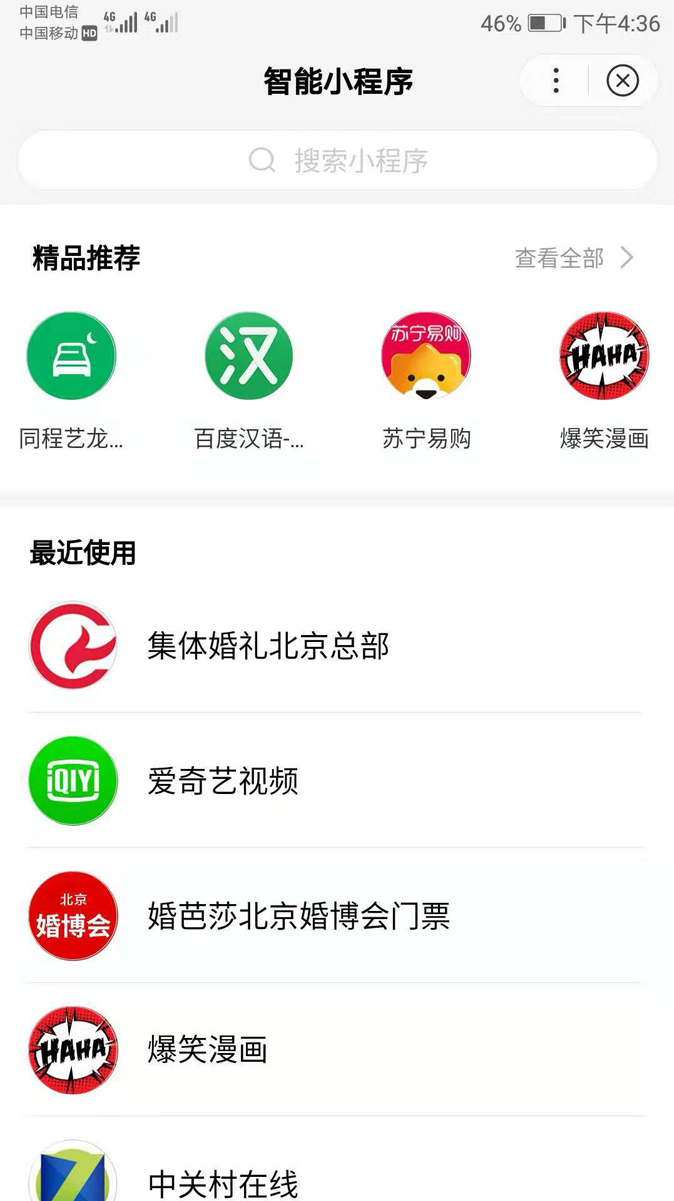Launch 爱奇艺视频 from recently used
Image resolution: width=674 pixels, height=1201 pixels.
click(223, 781)
